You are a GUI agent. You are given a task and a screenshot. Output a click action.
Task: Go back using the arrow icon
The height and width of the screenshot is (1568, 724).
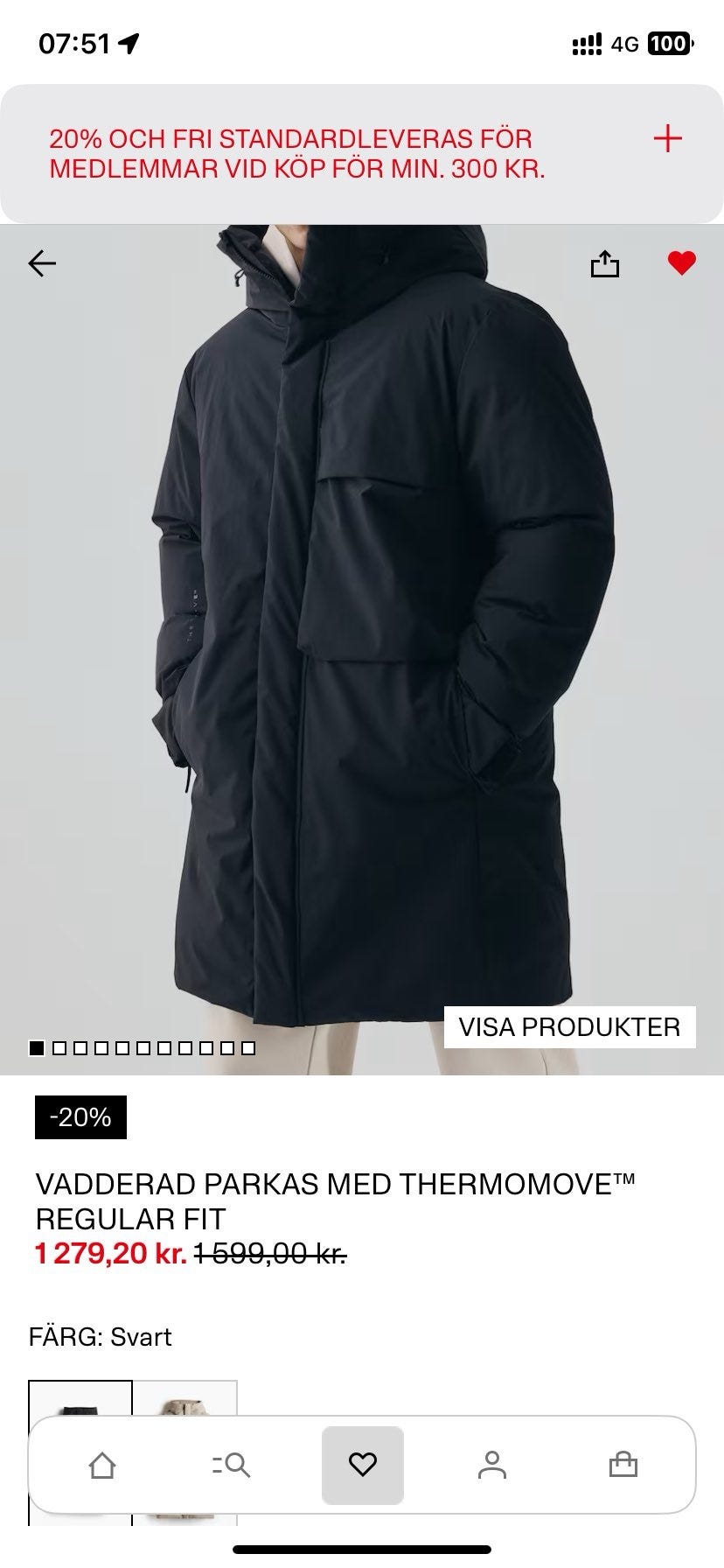[x=42, y=262]
